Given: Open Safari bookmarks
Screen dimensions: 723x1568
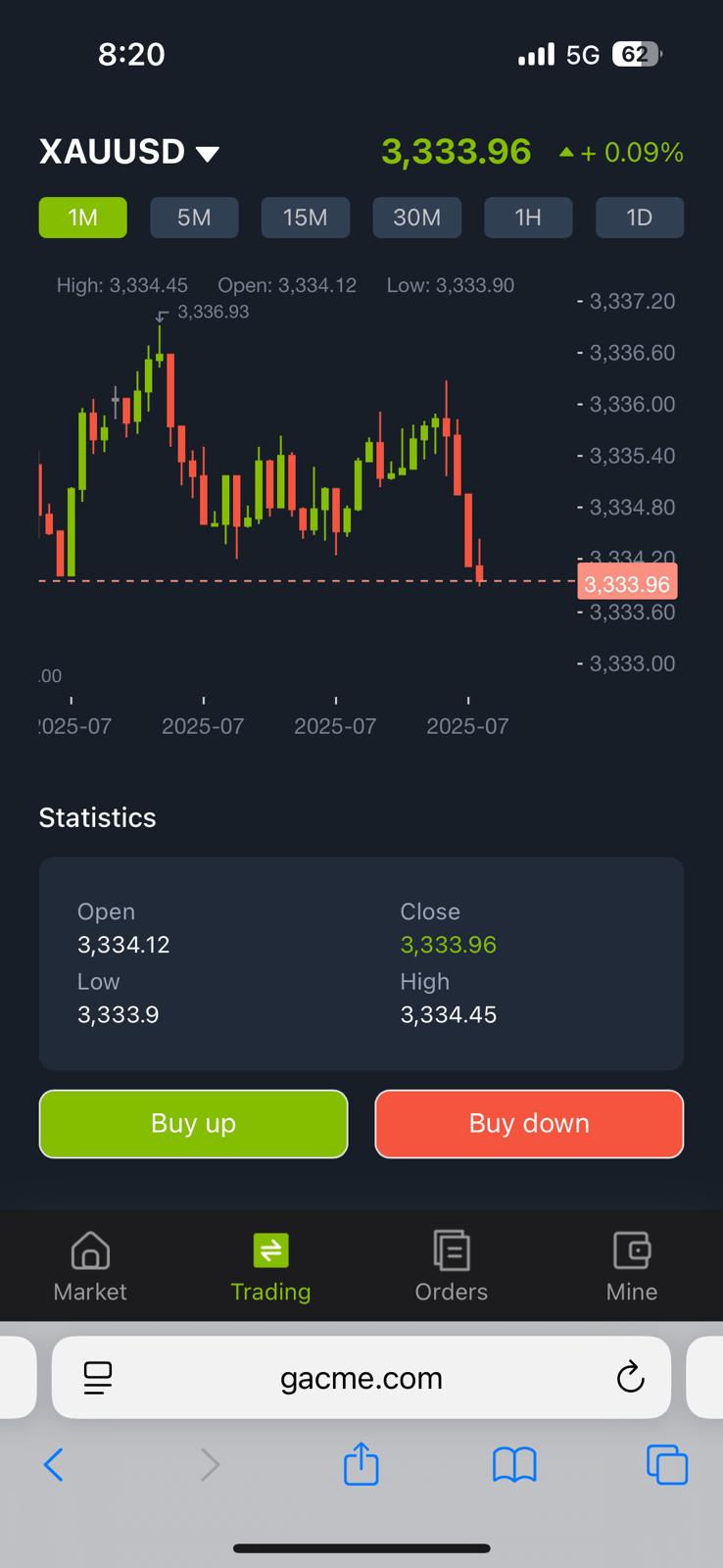Looking at the screenshot, I should coord(514,1465).
